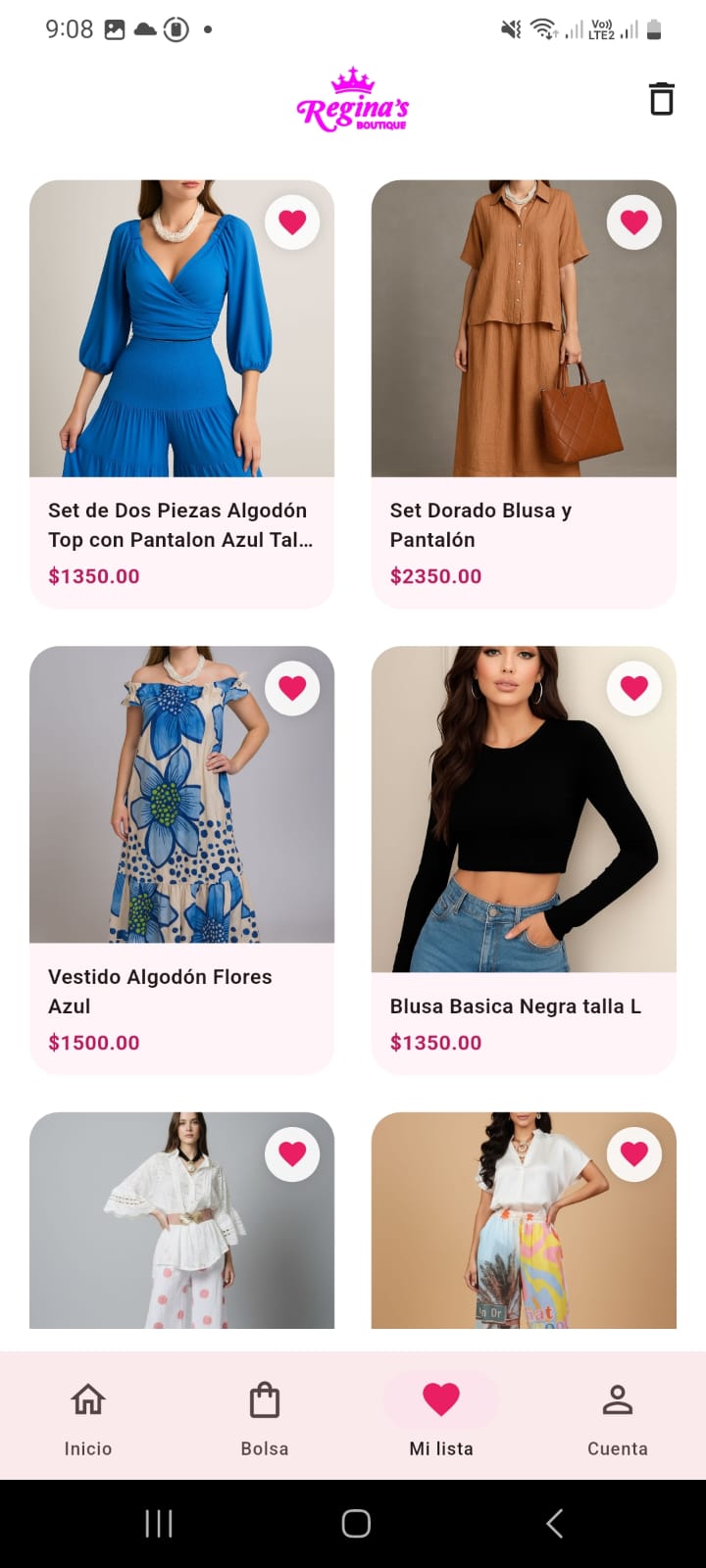Unfavorite the Set de Dos Piezas Algodón item
Screen dimensions: 706x1568
pos(292,222)
